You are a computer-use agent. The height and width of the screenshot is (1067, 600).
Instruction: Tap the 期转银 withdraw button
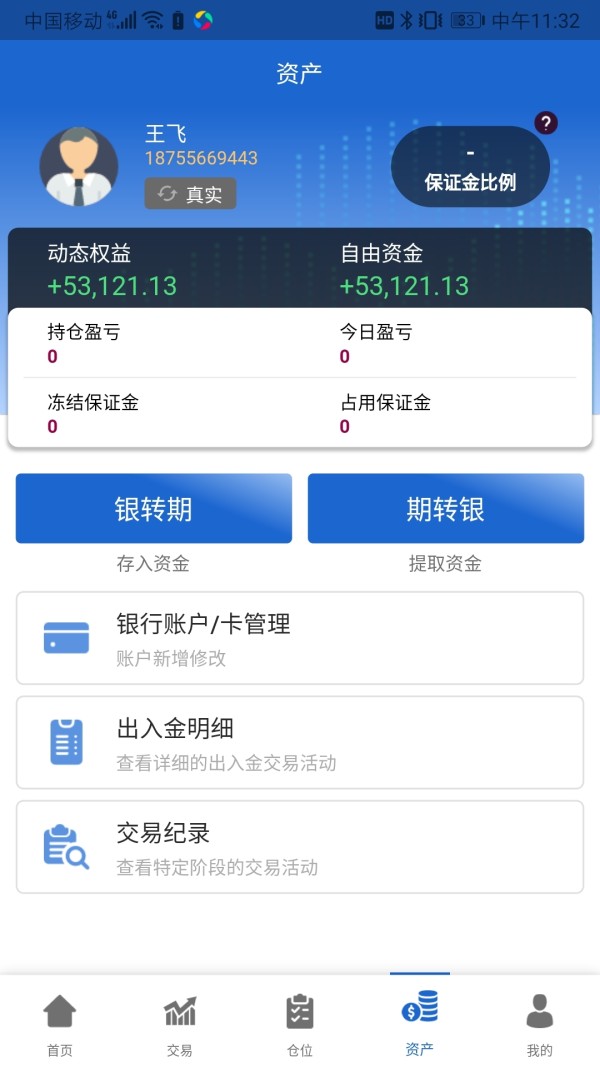446,508
